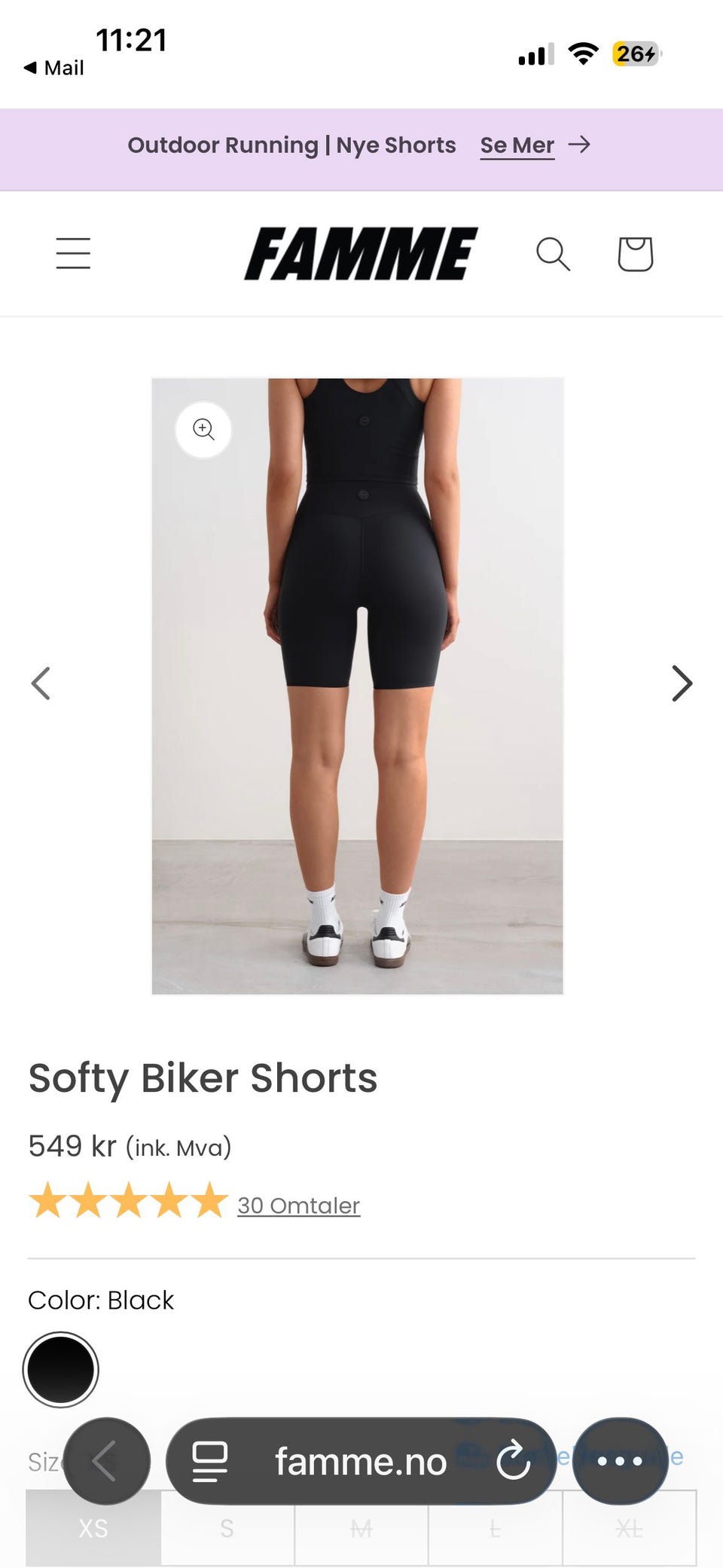Zoom into the product image
723x1568 pixels.
tap(203, 429)
